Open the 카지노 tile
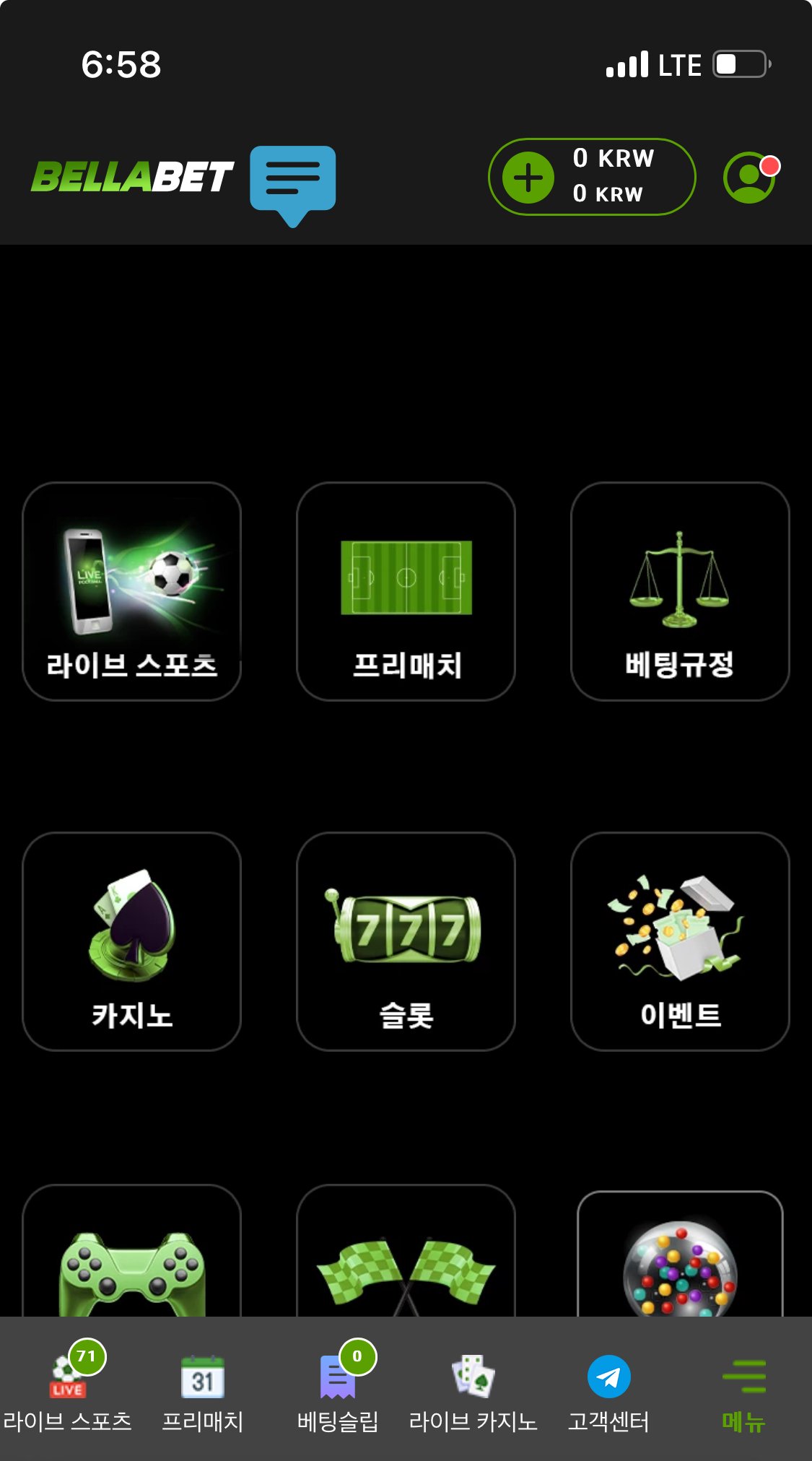Image resolution: width=812 pixels, height=1461 pixels. [131, 941]
